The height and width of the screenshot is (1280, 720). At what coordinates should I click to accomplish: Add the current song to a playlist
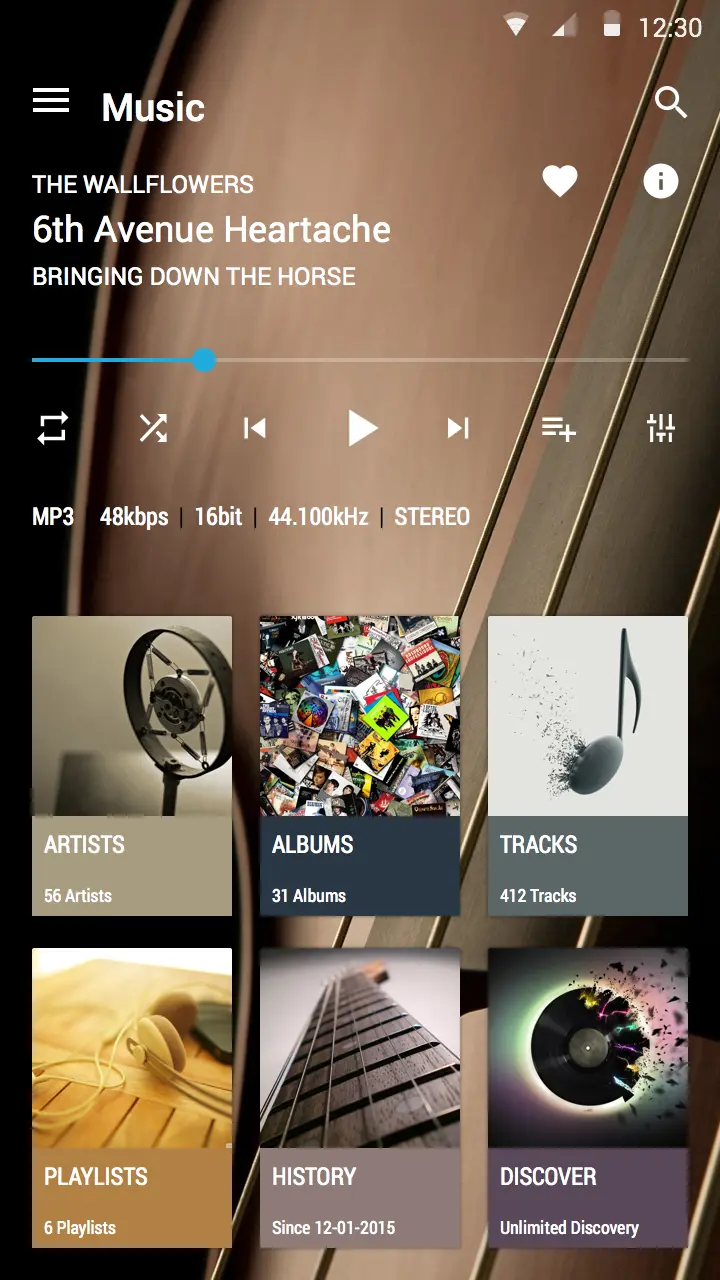pos(558,428)
